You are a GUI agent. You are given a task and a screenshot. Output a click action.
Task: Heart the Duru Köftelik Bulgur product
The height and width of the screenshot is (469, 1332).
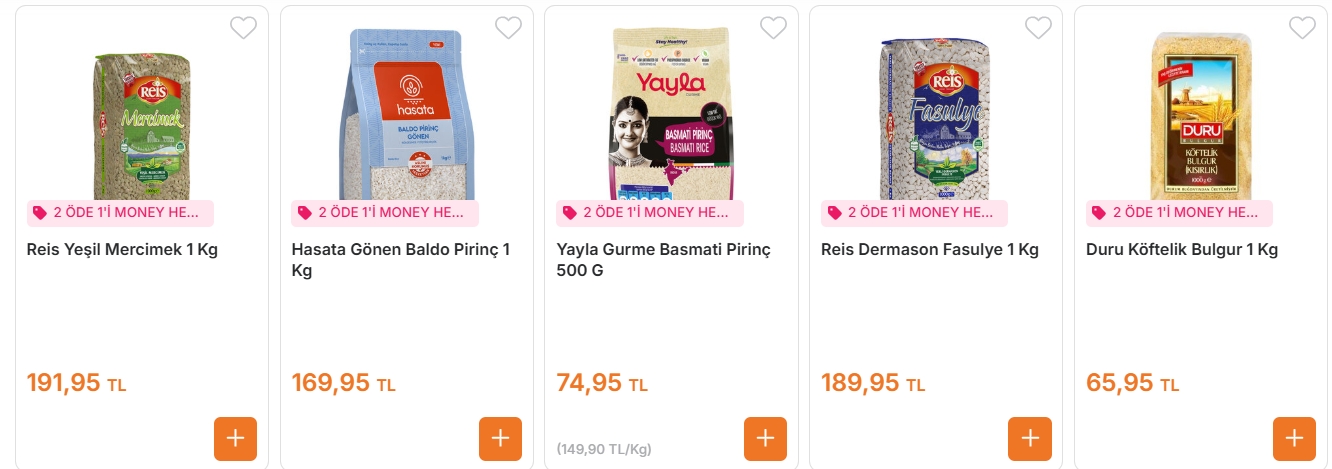tap(1302, 28)
